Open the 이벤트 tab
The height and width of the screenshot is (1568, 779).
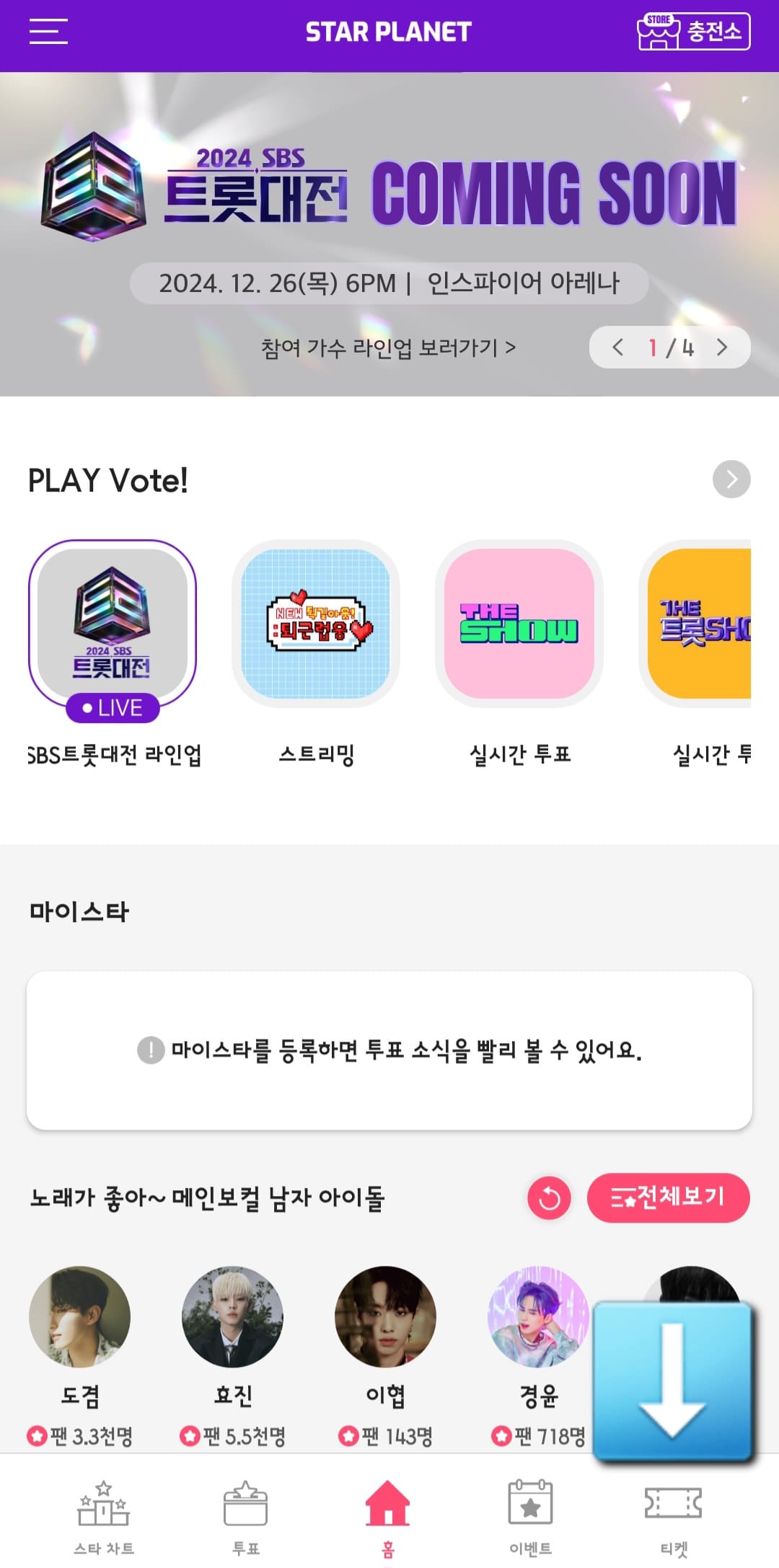[532, 1521]
